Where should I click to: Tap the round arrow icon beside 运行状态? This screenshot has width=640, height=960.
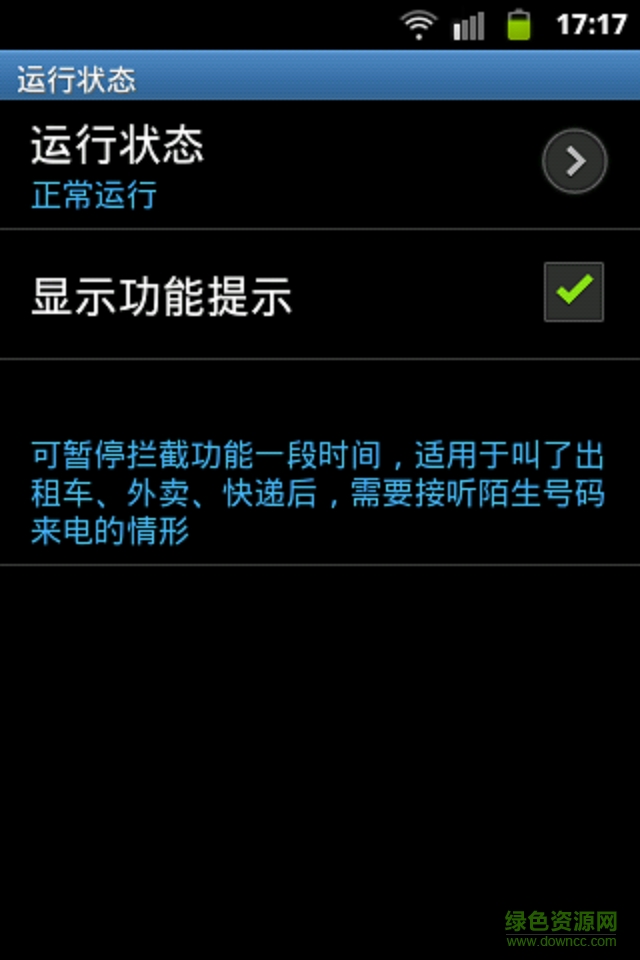pos(574,161)
